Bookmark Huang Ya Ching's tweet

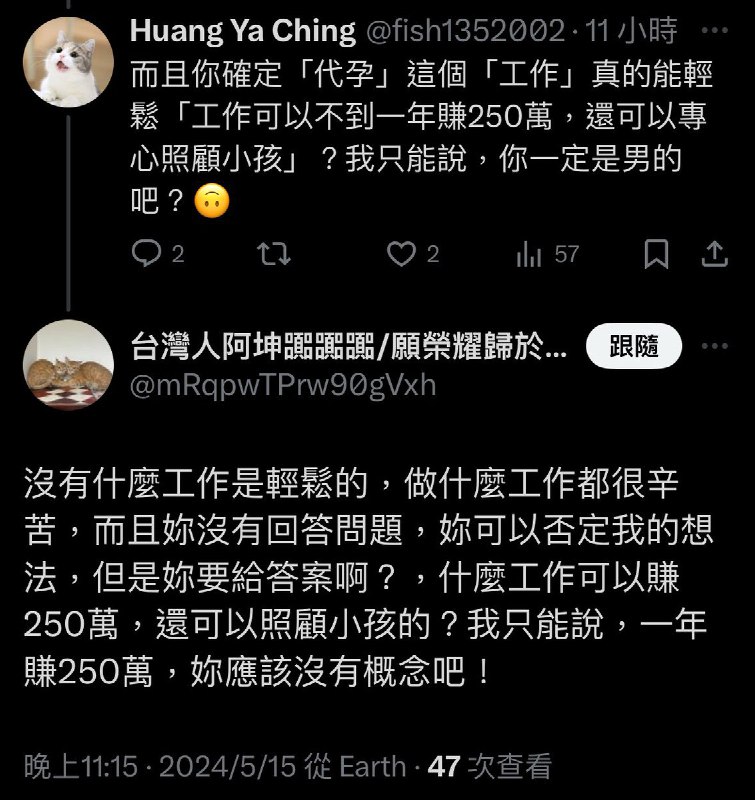click(x=656, y=255)
